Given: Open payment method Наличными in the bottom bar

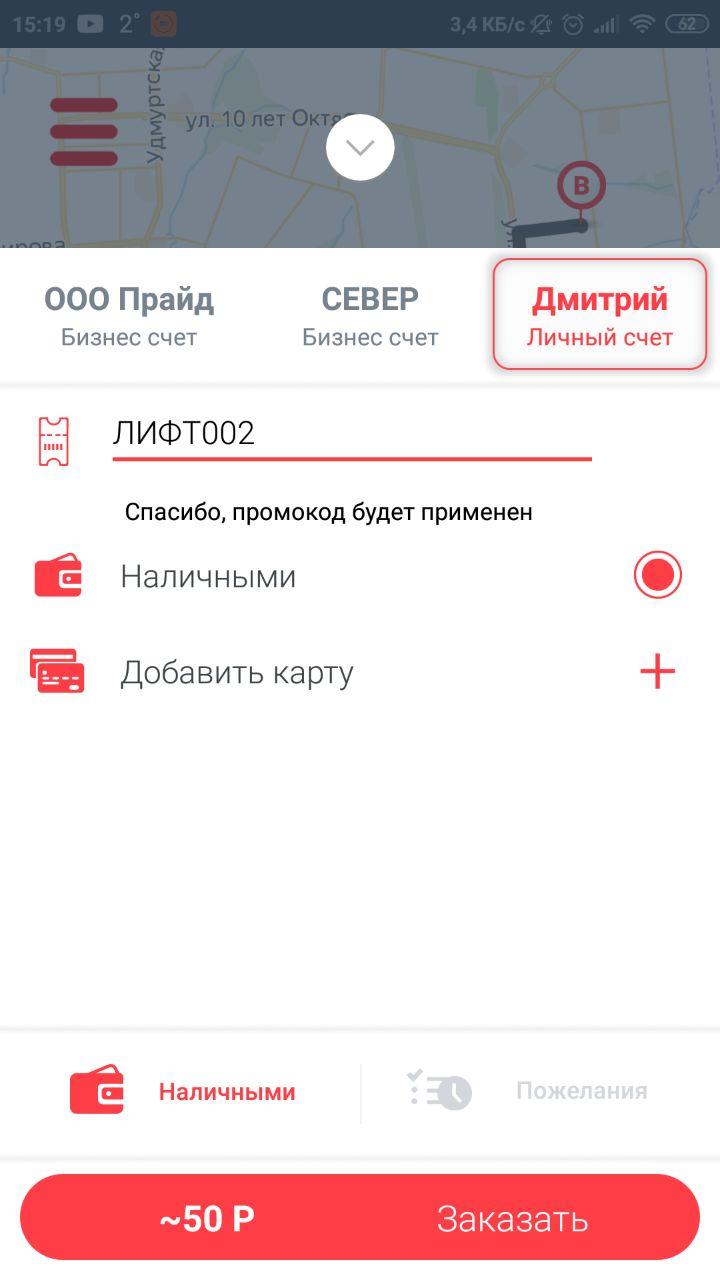Looking at the screenshot, I should pos(185,1091).
